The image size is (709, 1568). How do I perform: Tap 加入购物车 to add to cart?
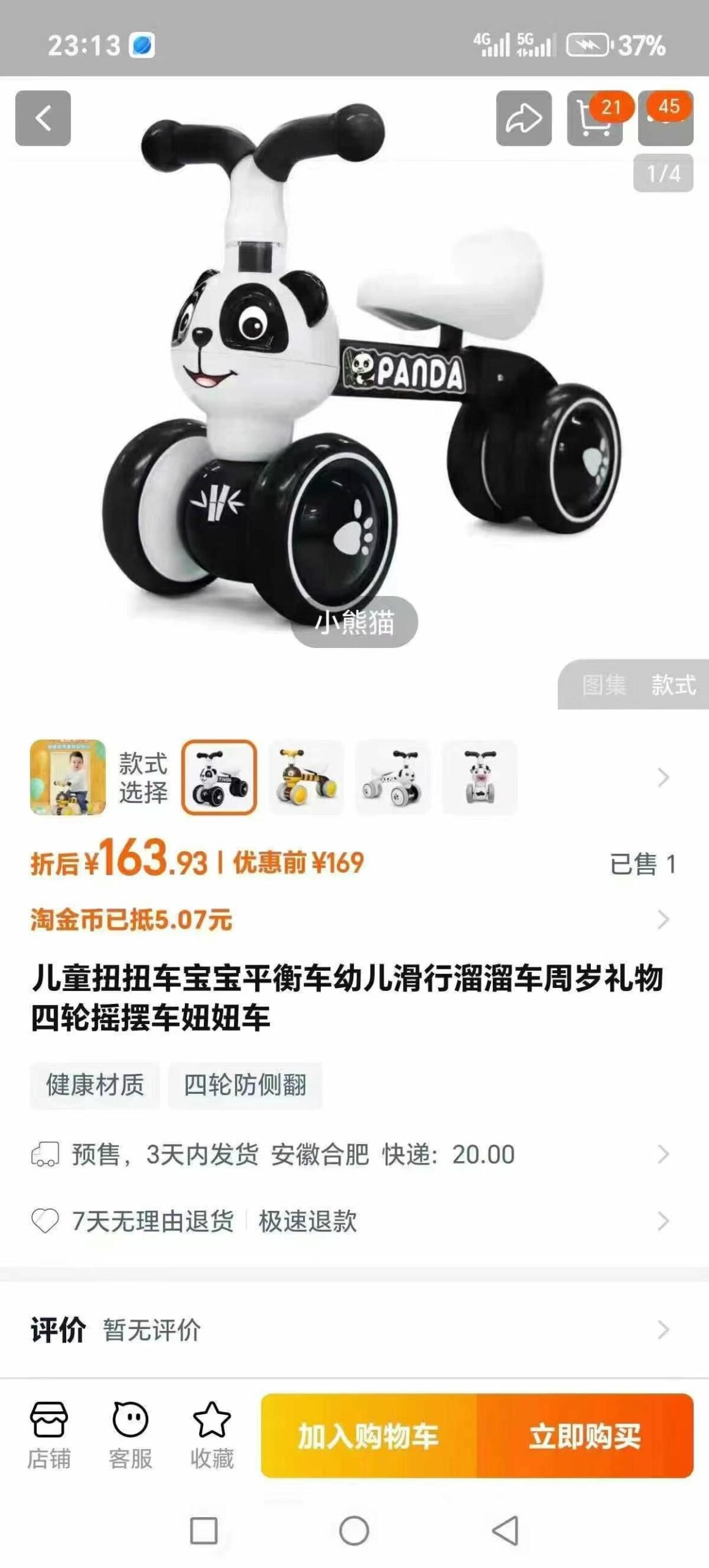(x=369, y=1436)
